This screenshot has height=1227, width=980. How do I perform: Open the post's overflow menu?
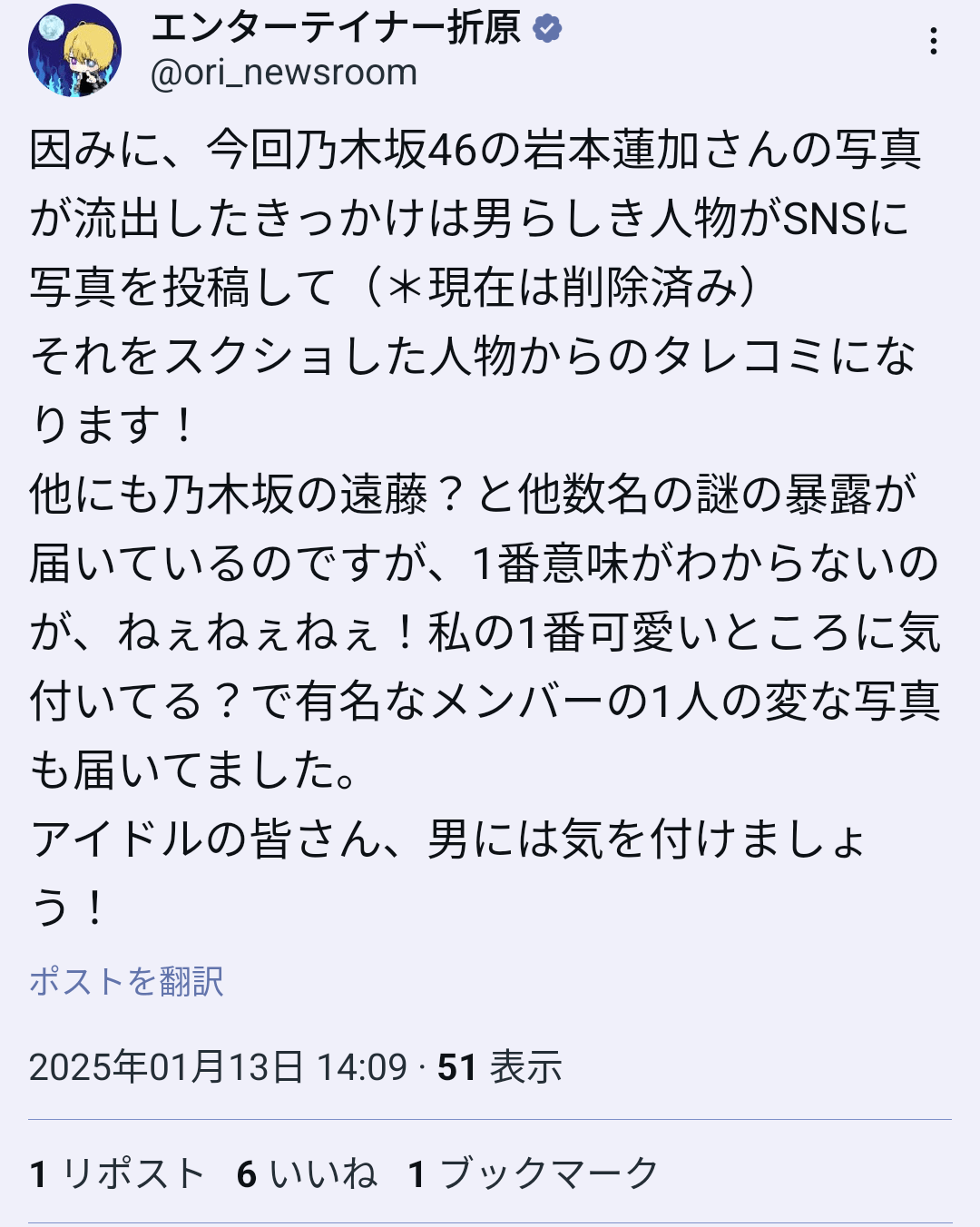point(933,42)
